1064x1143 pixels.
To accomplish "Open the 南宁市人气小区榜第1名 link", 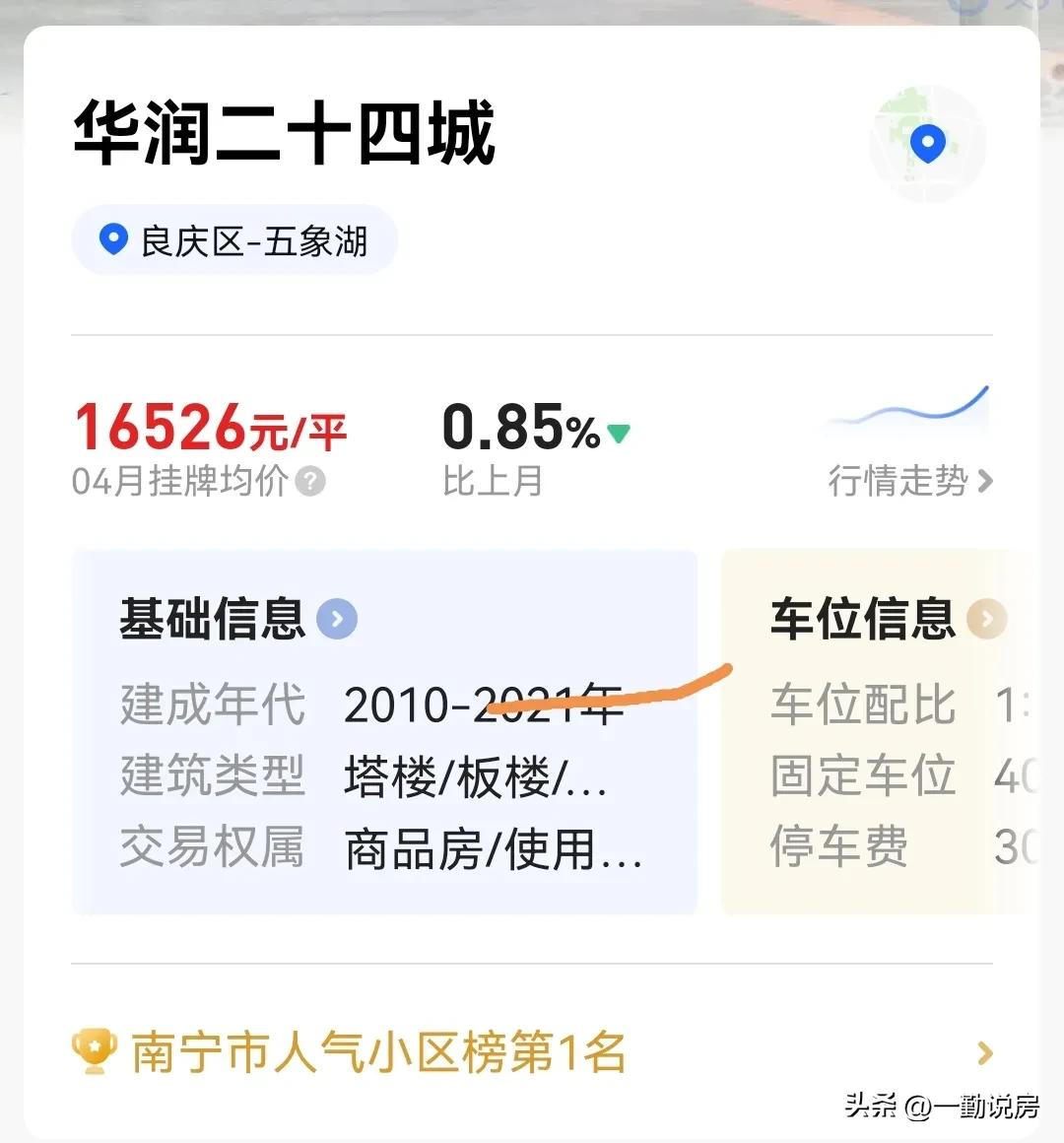I will click(379, 1052).
